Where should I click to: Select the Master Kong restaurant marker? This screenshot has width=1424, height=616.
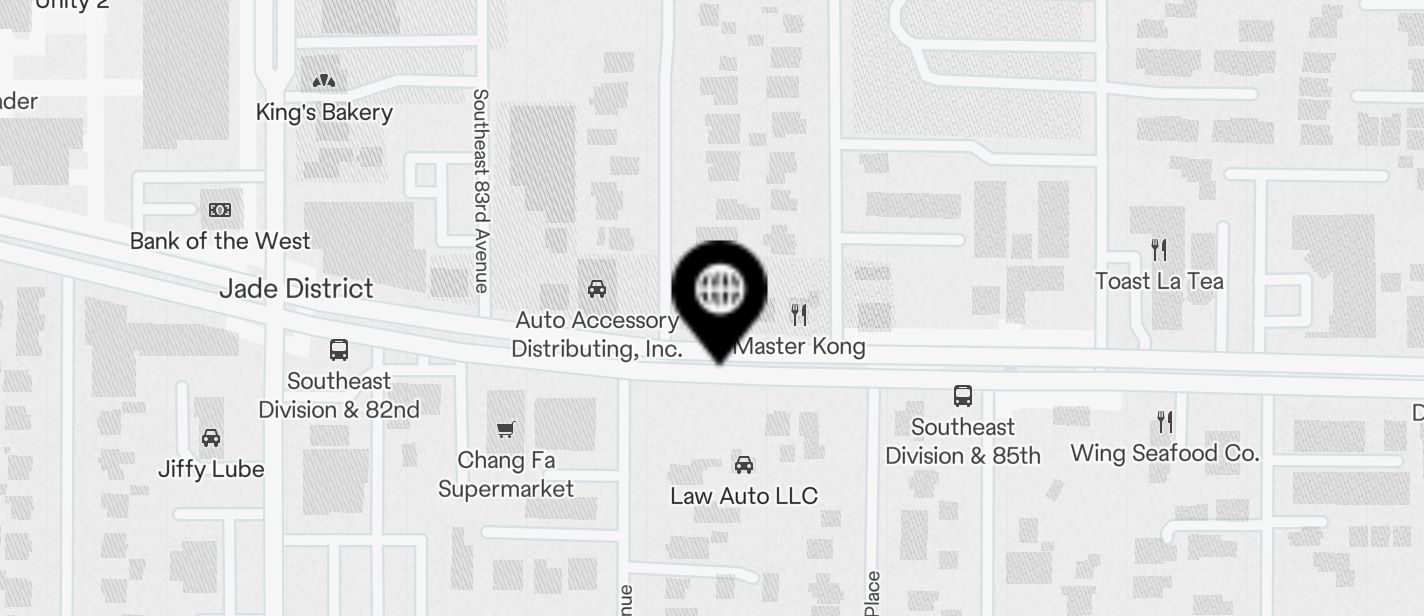click(x=798, y=316)
